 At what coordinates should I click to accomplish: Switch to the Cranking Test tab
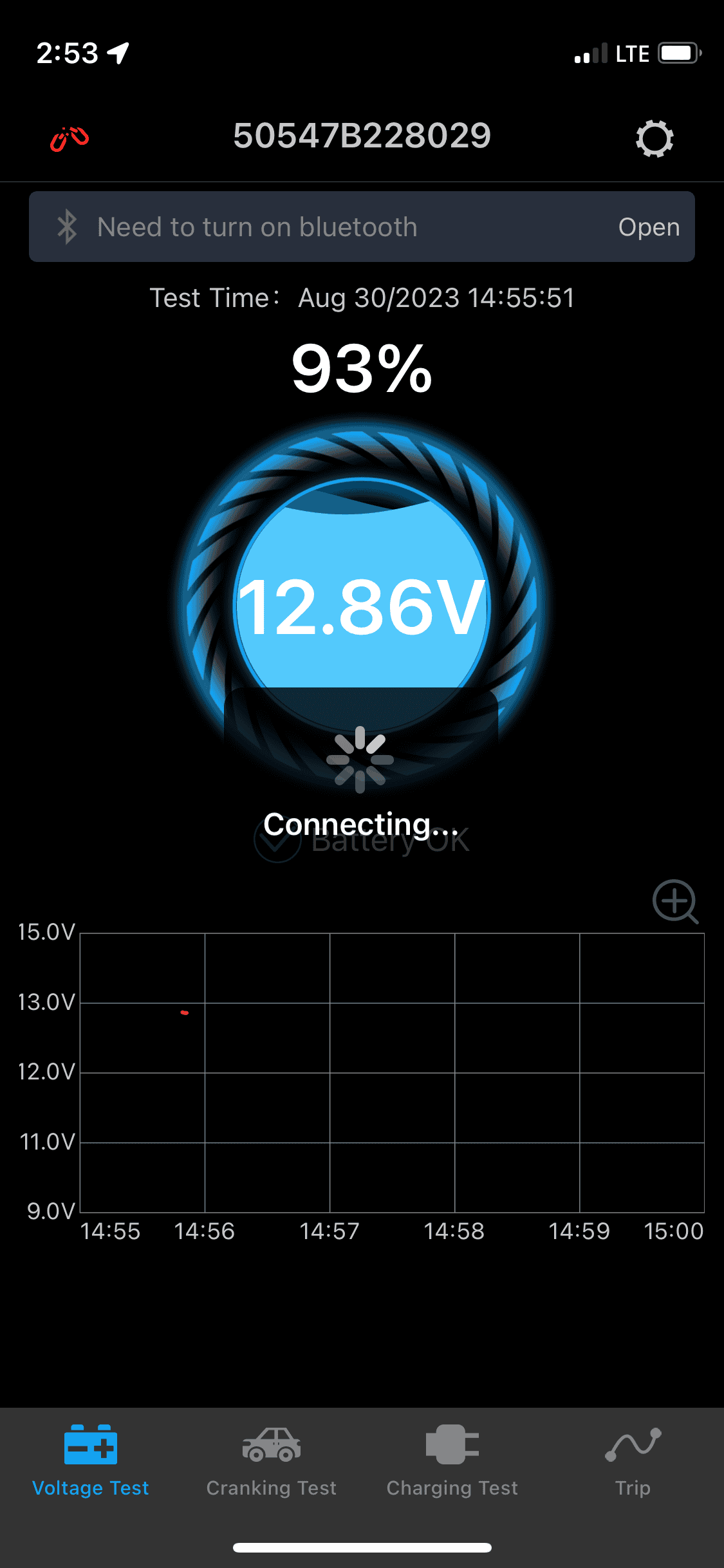tap(272, 1461)
